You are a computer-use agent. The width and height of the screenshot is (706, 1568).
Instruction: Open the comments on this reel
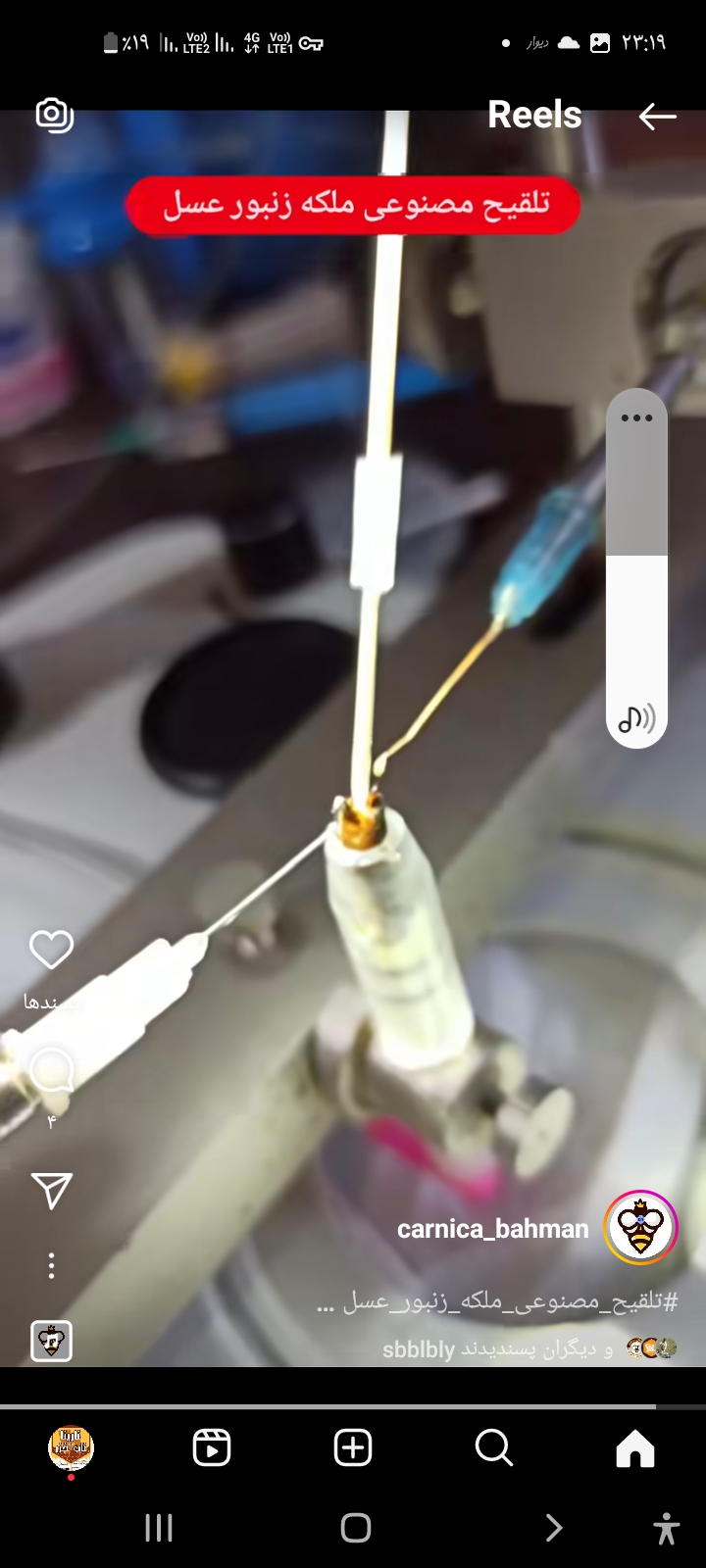point(51,1071)
